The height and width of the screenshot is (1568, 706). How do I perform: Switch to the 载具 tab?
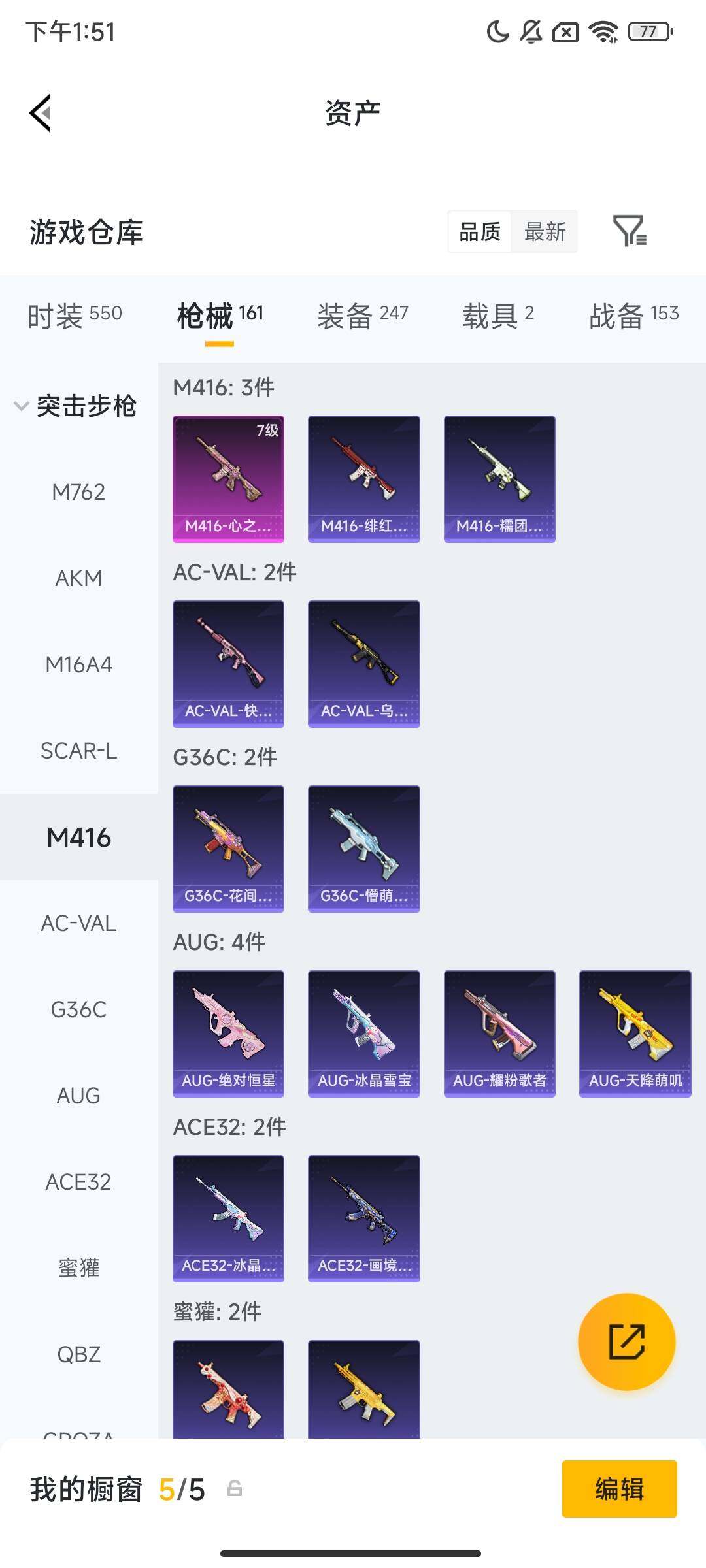498,316
